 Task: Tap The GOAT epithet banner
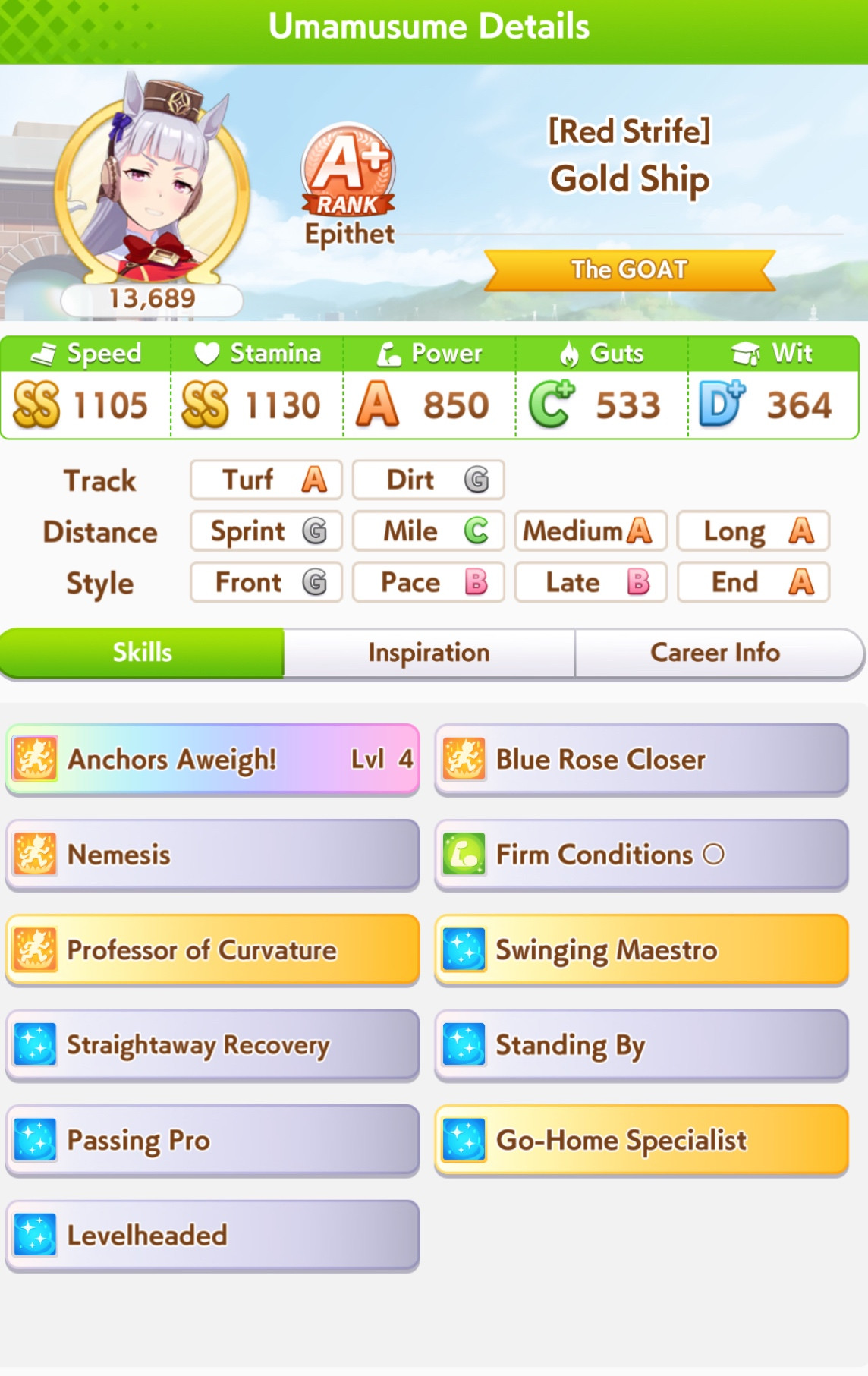(x=630, y=269)
